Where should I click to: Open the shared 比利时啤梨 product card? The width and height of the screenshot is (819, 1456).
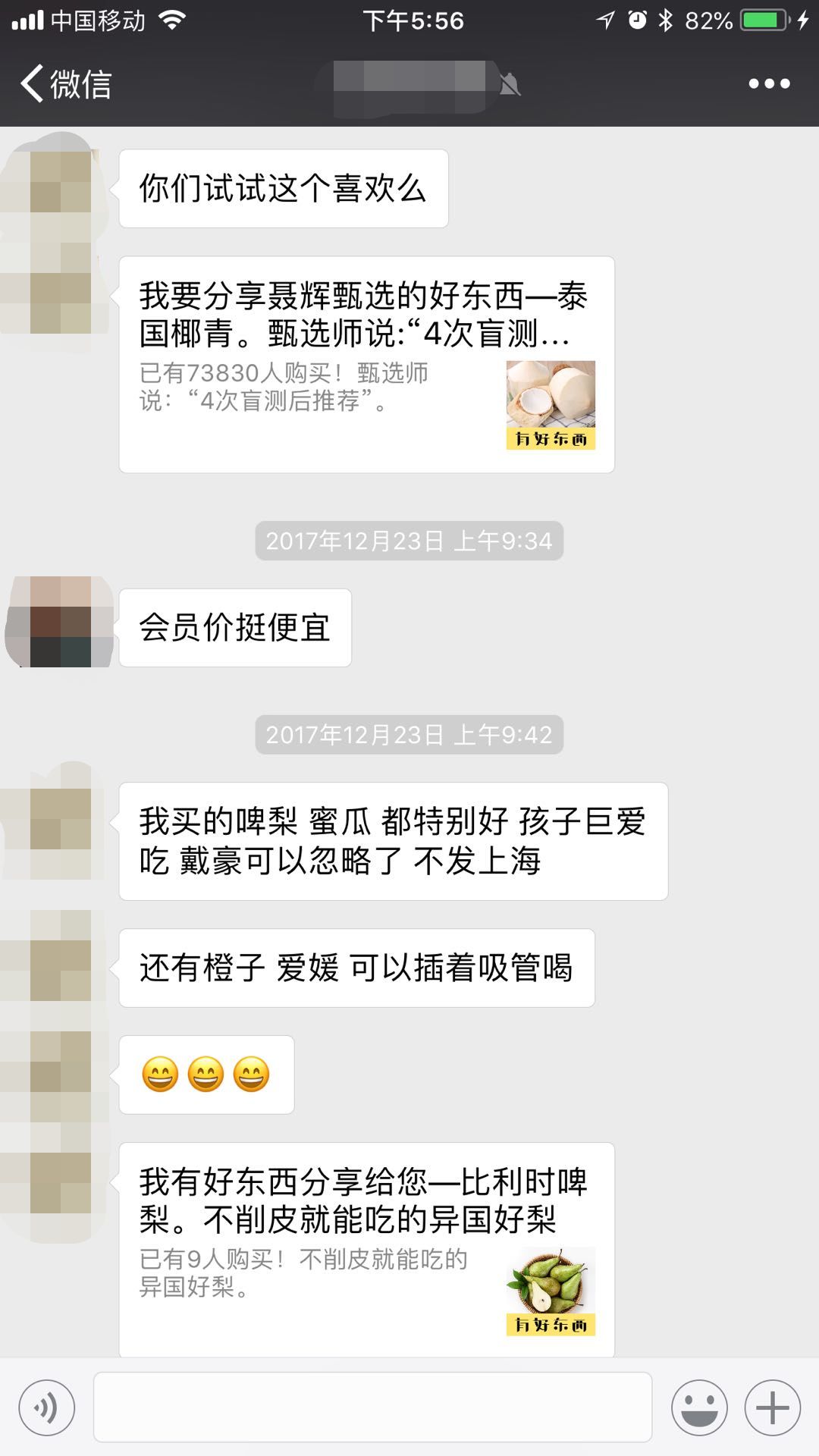[366, 1247]
